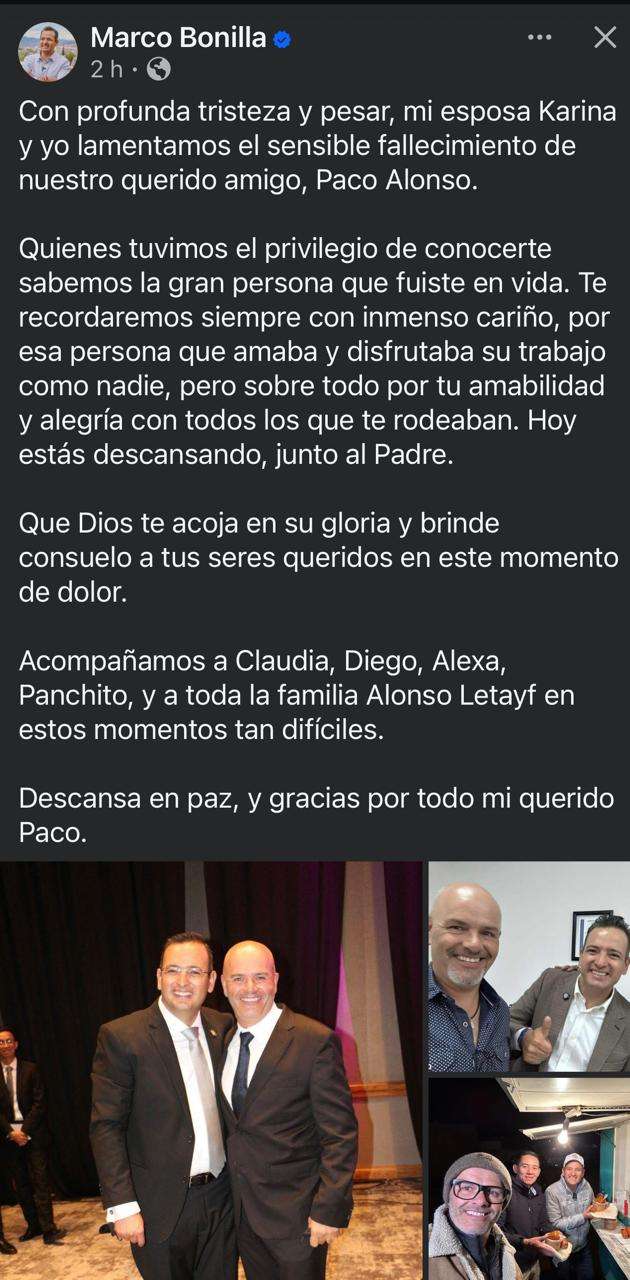Open the post's three-dot options menu

(539, 38)
